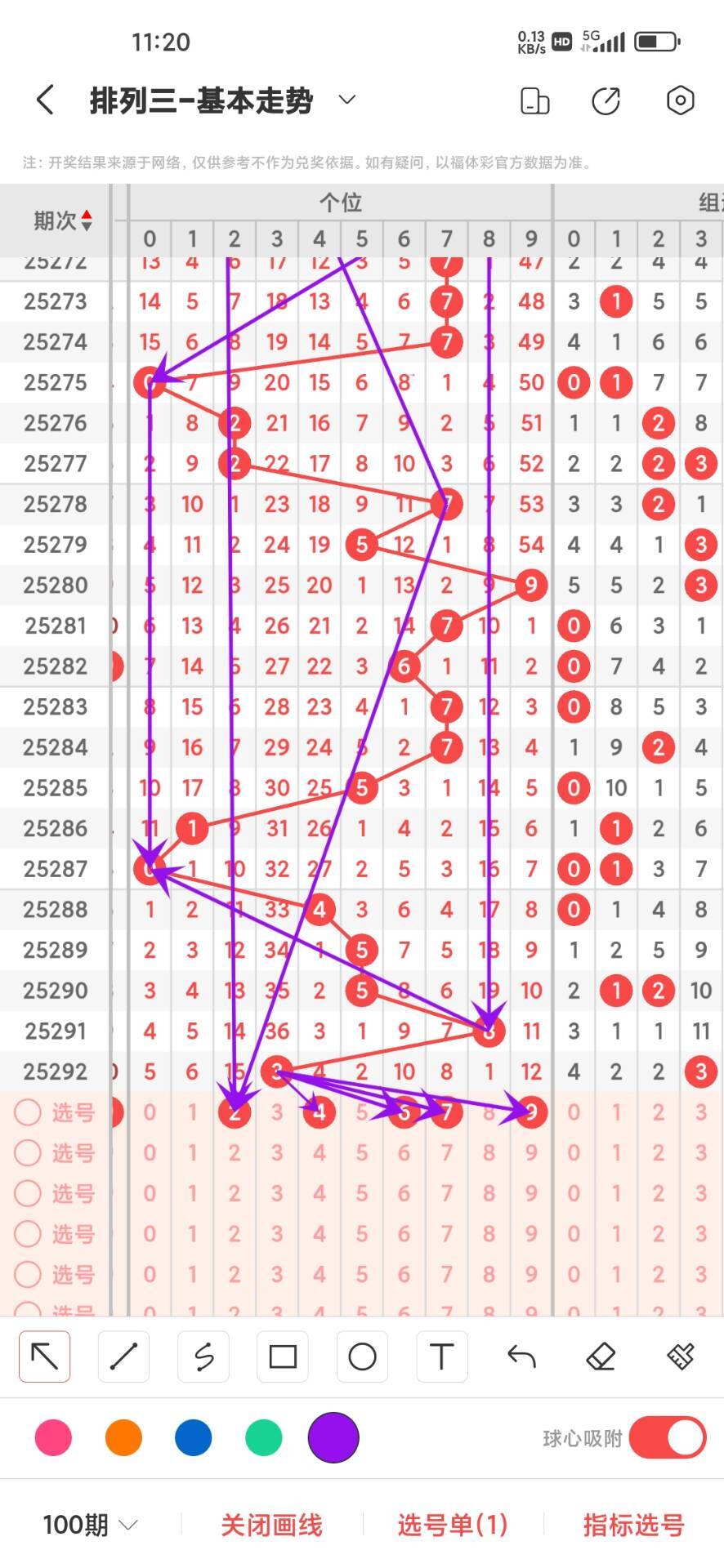Choose the pink drawing color
Viewport: 724px width, 1568px height.
pyautogui.click(x=53, y=1438)
